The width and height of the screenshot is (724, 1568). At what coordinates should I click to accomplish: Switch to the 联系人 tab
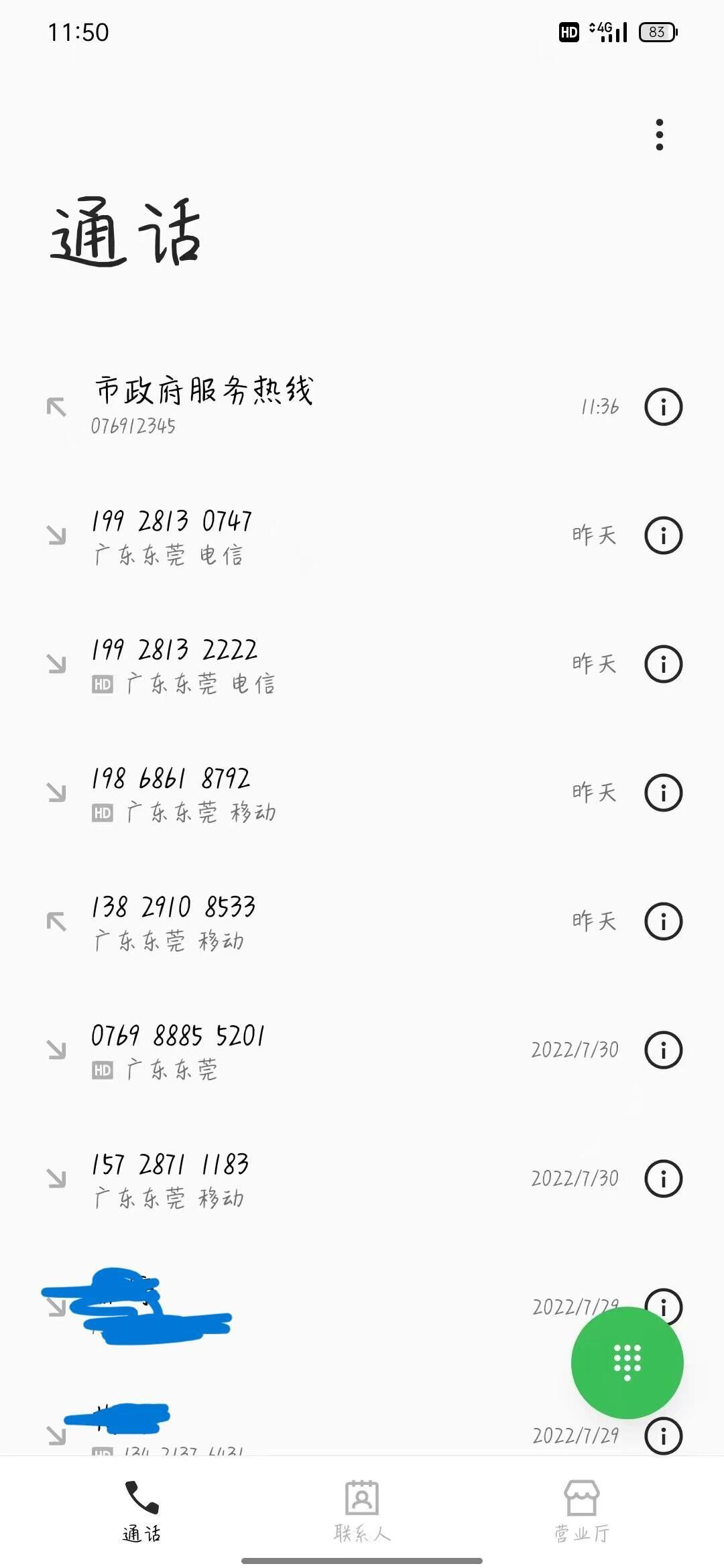coord(362,1510)
